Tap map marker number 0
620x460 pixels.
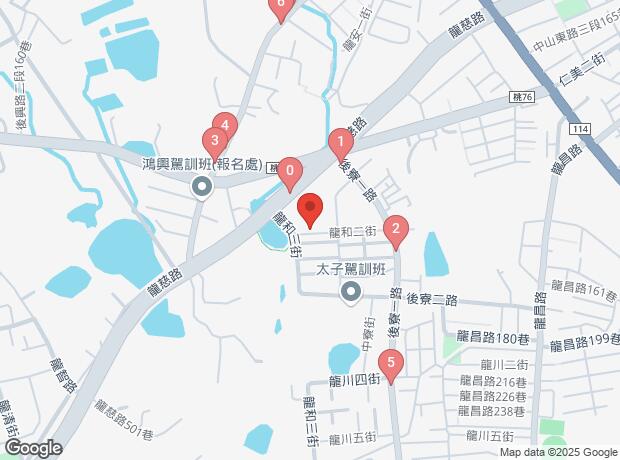[x=290, y=172]
